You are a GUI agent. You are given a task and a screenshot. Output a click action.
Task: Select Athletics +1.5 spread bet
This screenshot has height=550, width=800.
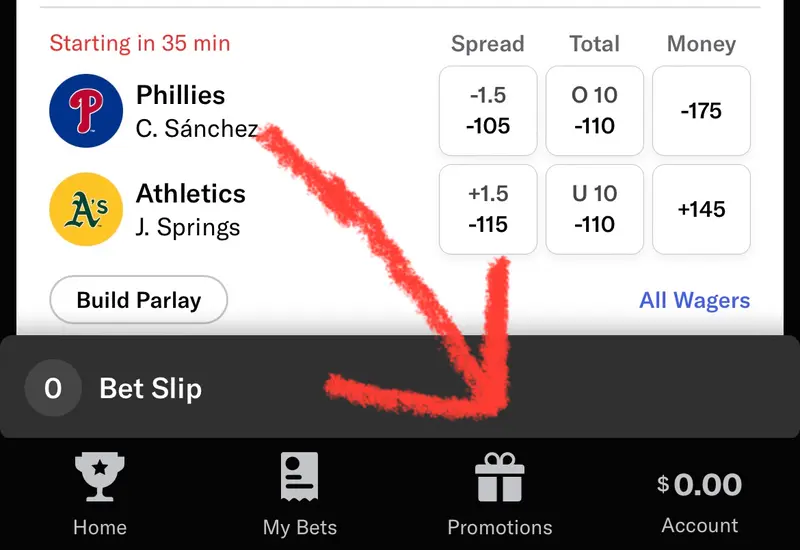pyautogui.click(x=488, y=209)
